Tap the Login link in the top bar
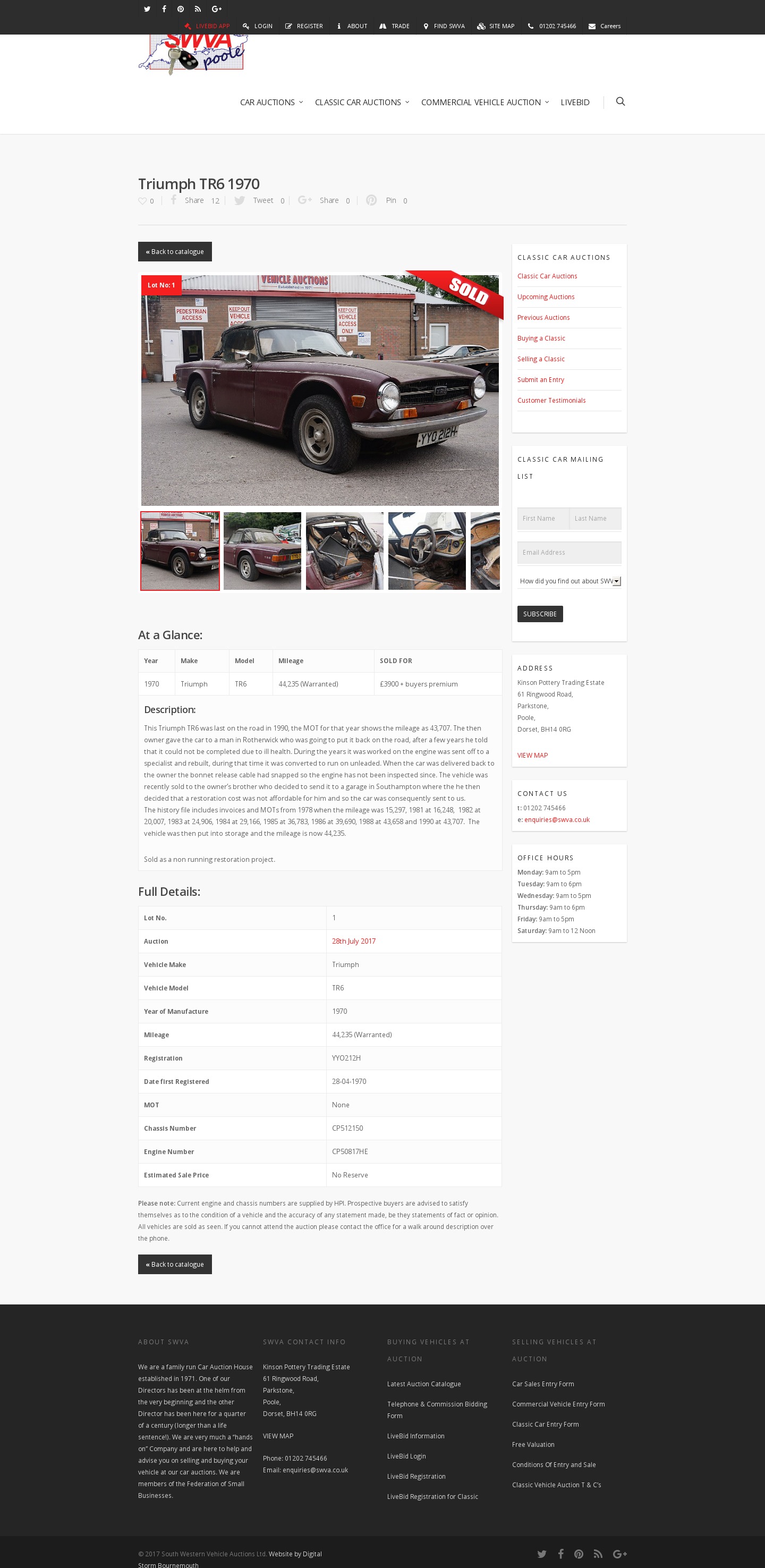Viewport: 765px width, 1568px height. click(258, 26)
